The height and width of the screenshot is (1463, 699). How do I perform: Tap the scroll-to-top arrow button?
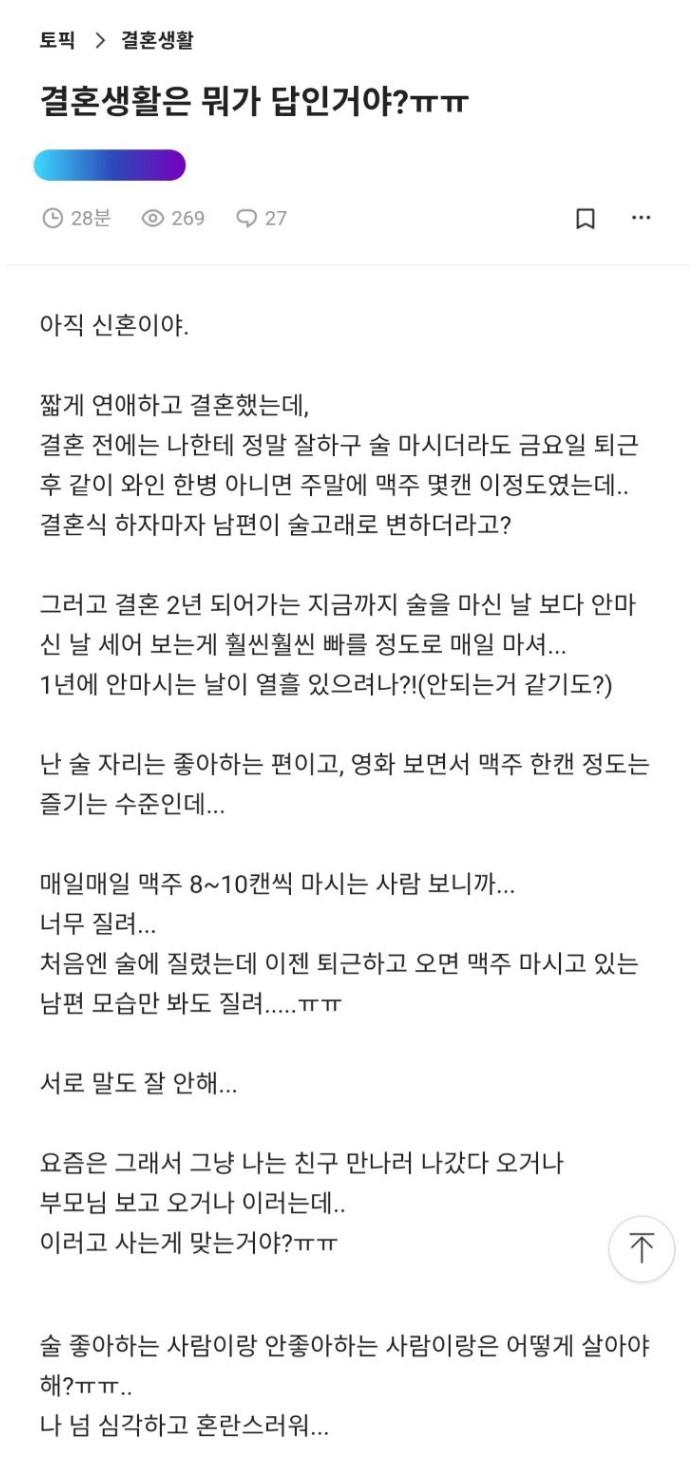(641, 1248)
